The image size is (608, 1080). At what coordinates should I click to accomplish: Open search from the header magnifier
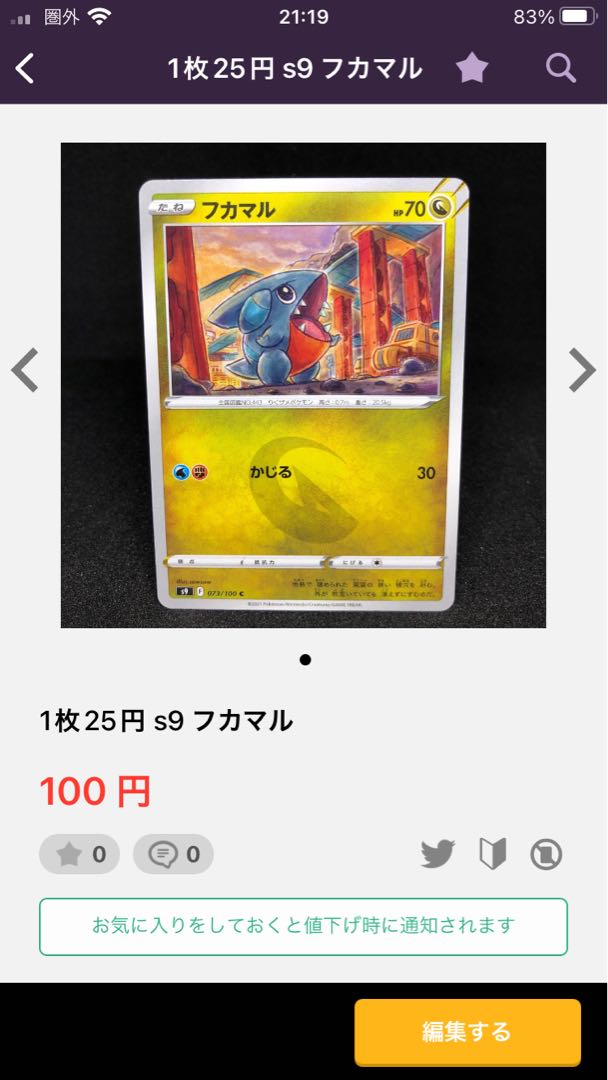(x=561, y=68)
